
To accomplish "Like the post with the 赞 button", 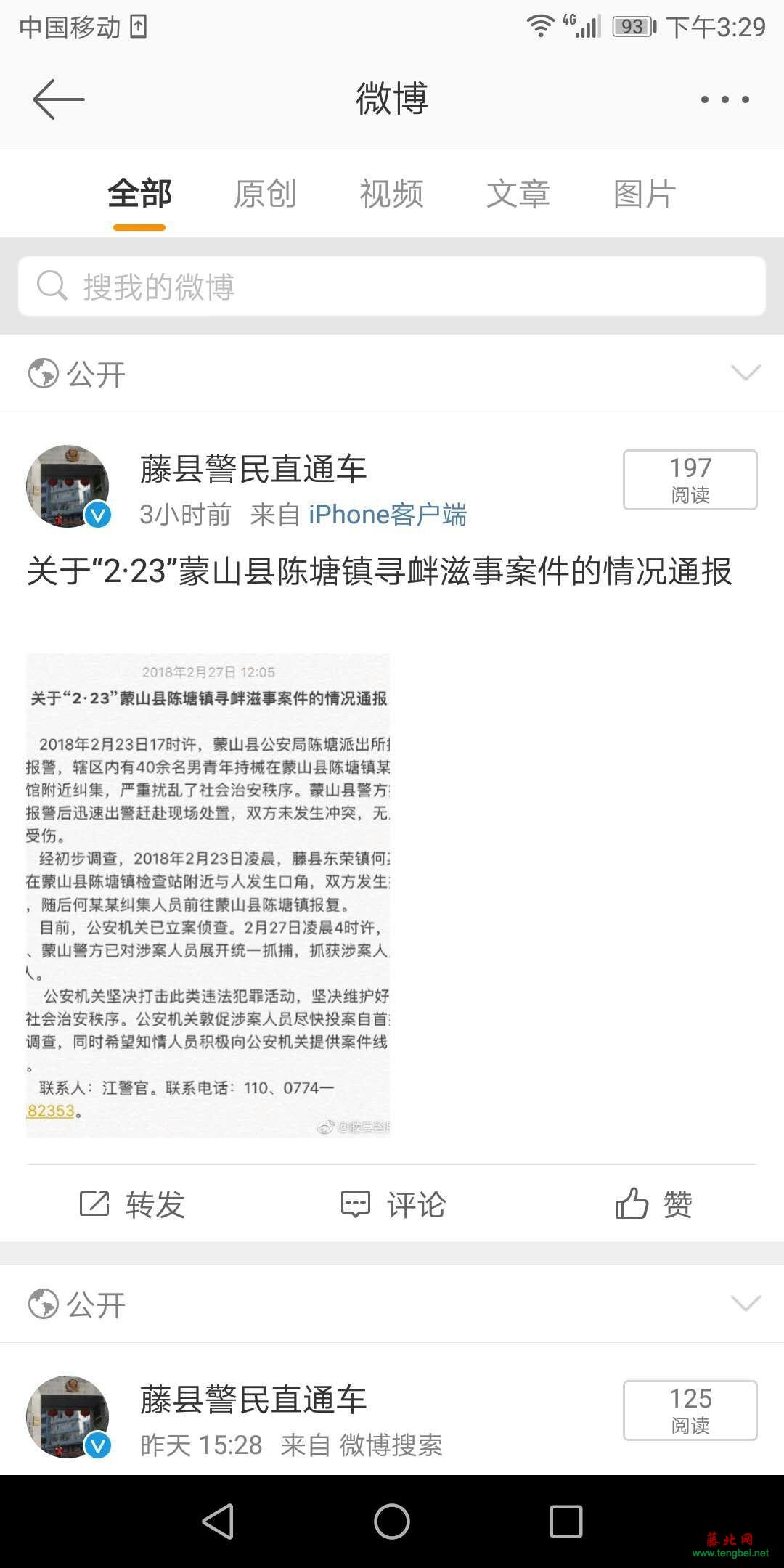I will point(653,1204).
